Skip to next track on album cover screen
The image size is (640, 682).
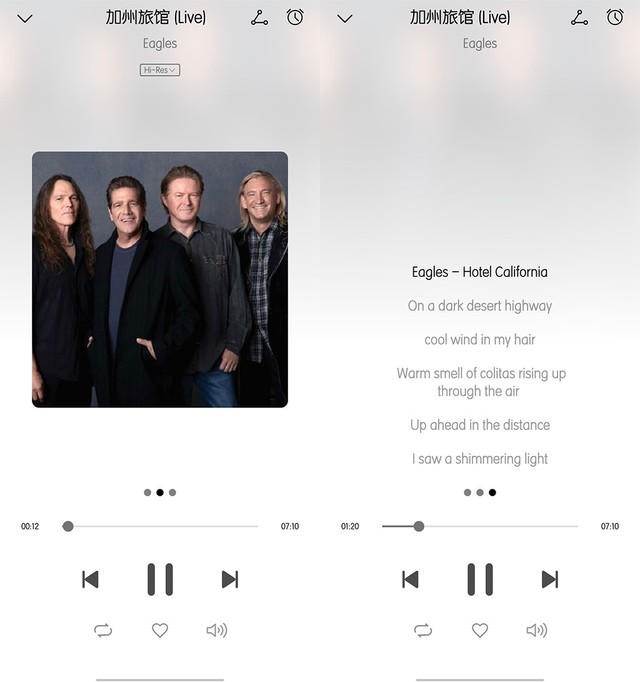pyautogui.click(x=230, y=579)
